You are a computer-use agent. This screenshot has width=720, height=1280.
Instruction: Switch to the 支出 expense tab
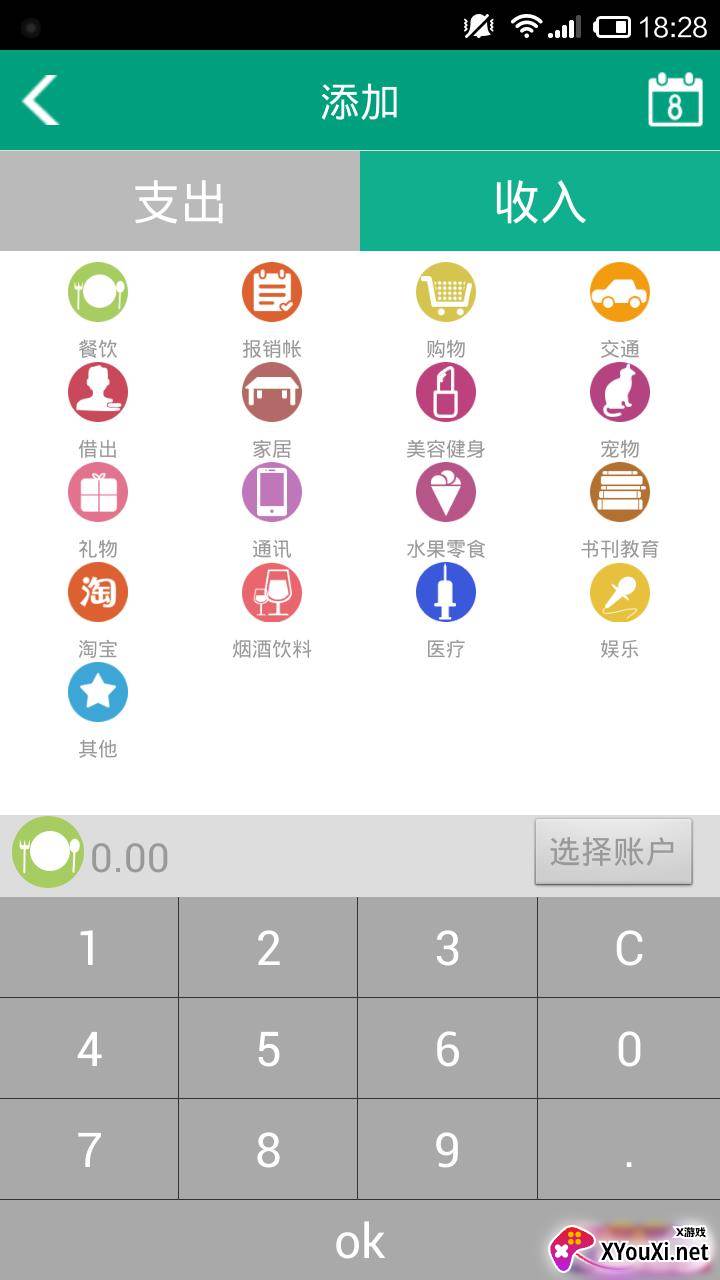click(x=179, y=200)
